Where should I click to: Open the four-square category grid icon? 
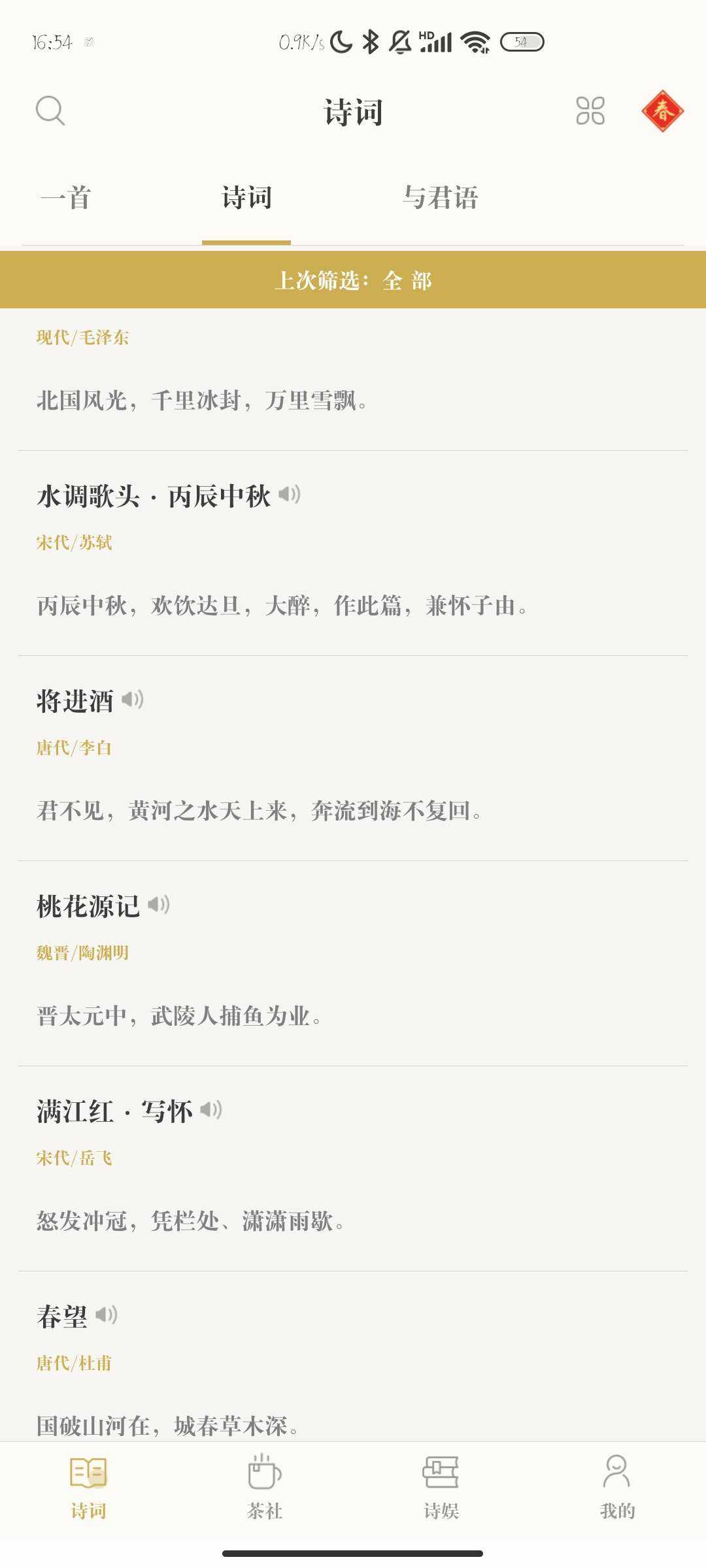[590, 110]
